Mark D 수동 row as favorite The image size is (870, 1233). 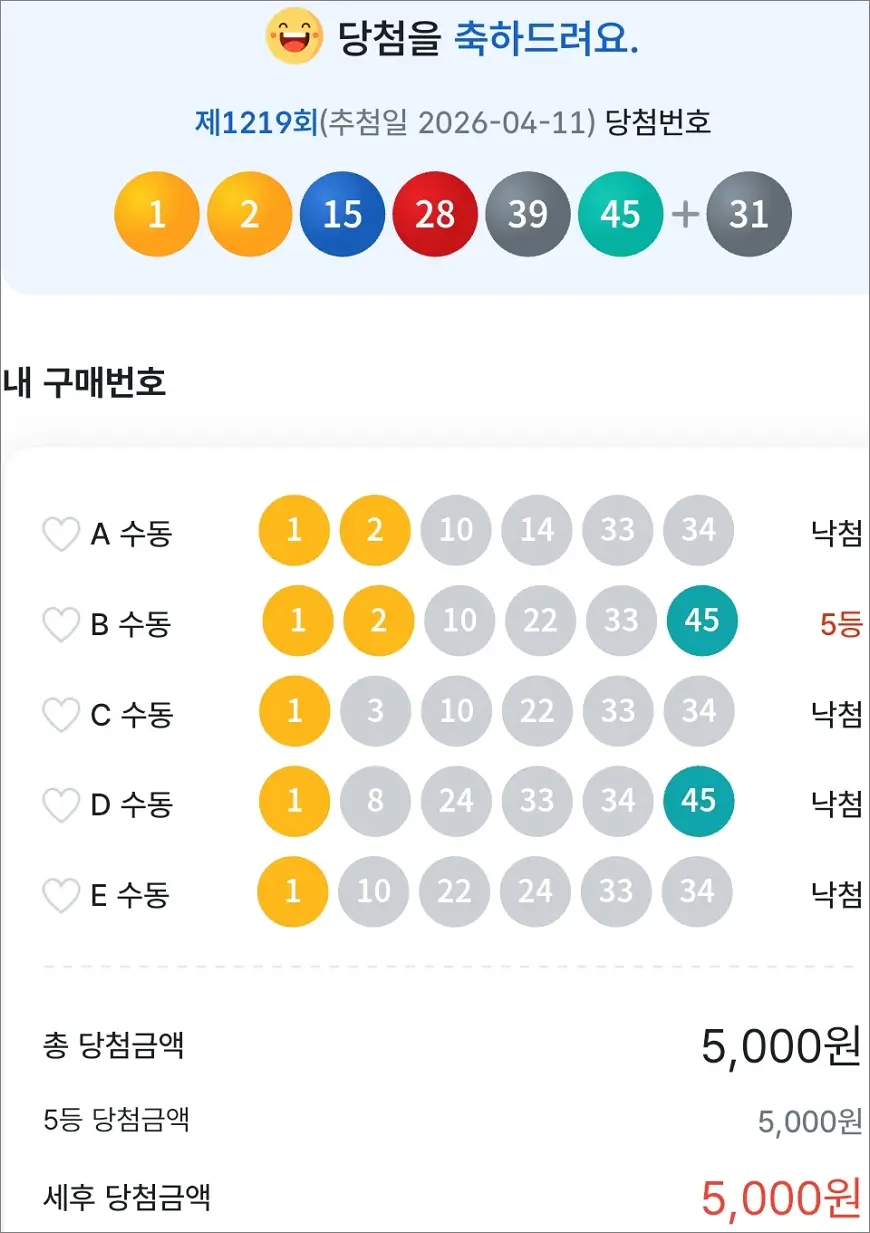pyautogui.click(x=60, y=805)
